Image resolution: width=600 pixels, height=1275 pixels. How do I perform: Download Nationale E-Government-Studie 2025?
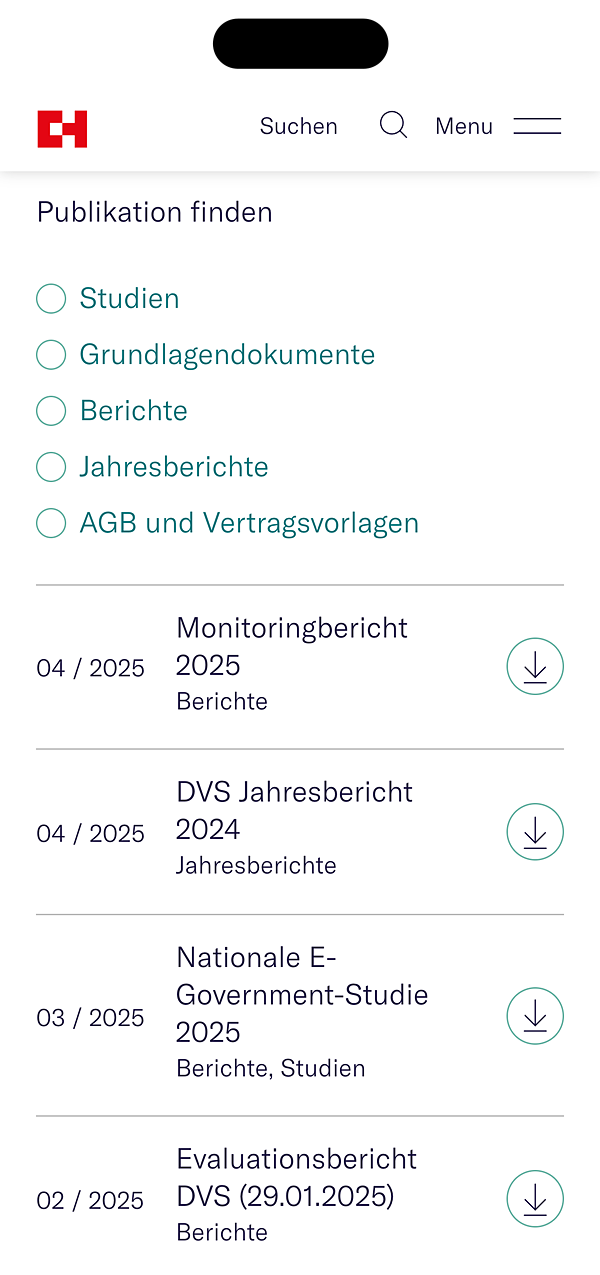pos(535,1016)
